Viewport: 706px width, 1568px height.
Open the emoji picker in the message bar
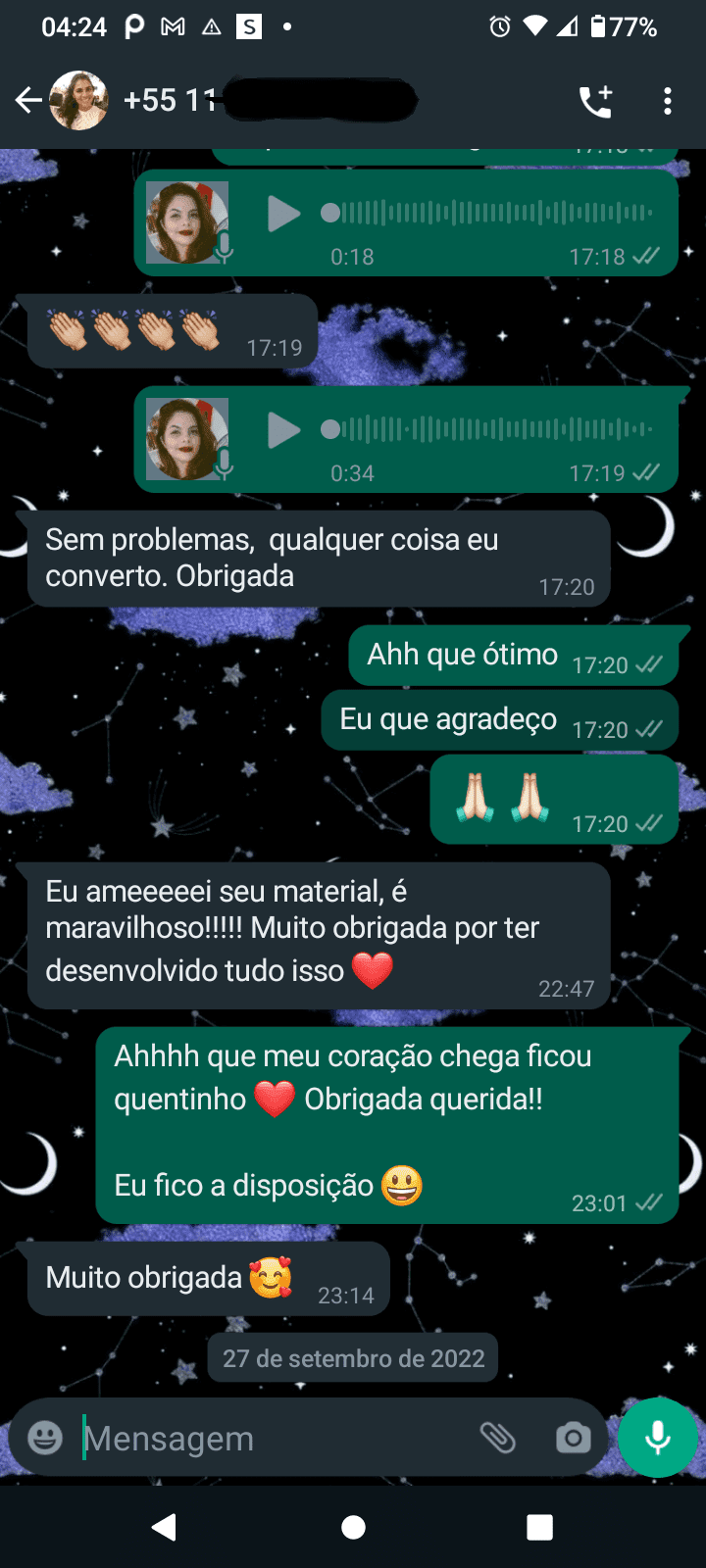tap(45, 1438)
